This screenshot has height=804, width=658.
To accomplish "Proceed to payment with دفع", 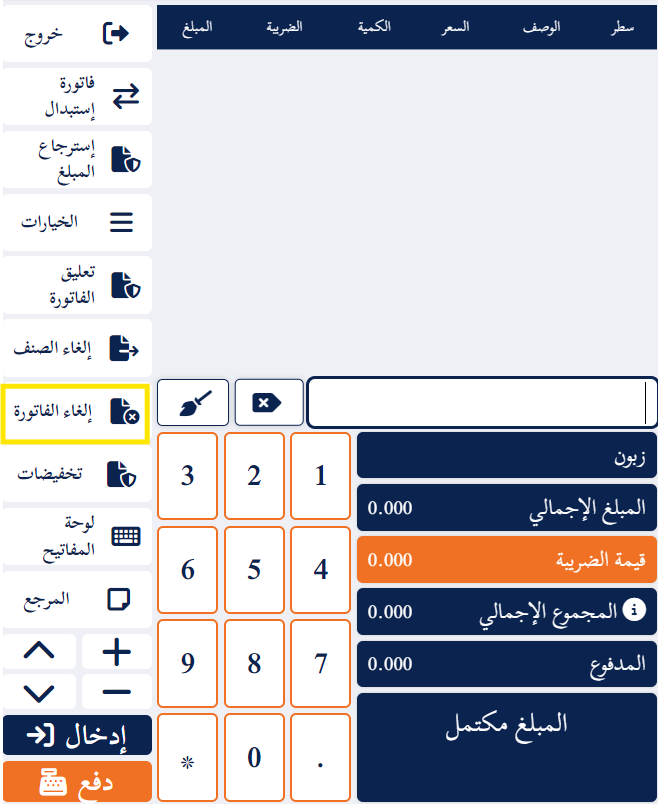I will coord(77,782).
